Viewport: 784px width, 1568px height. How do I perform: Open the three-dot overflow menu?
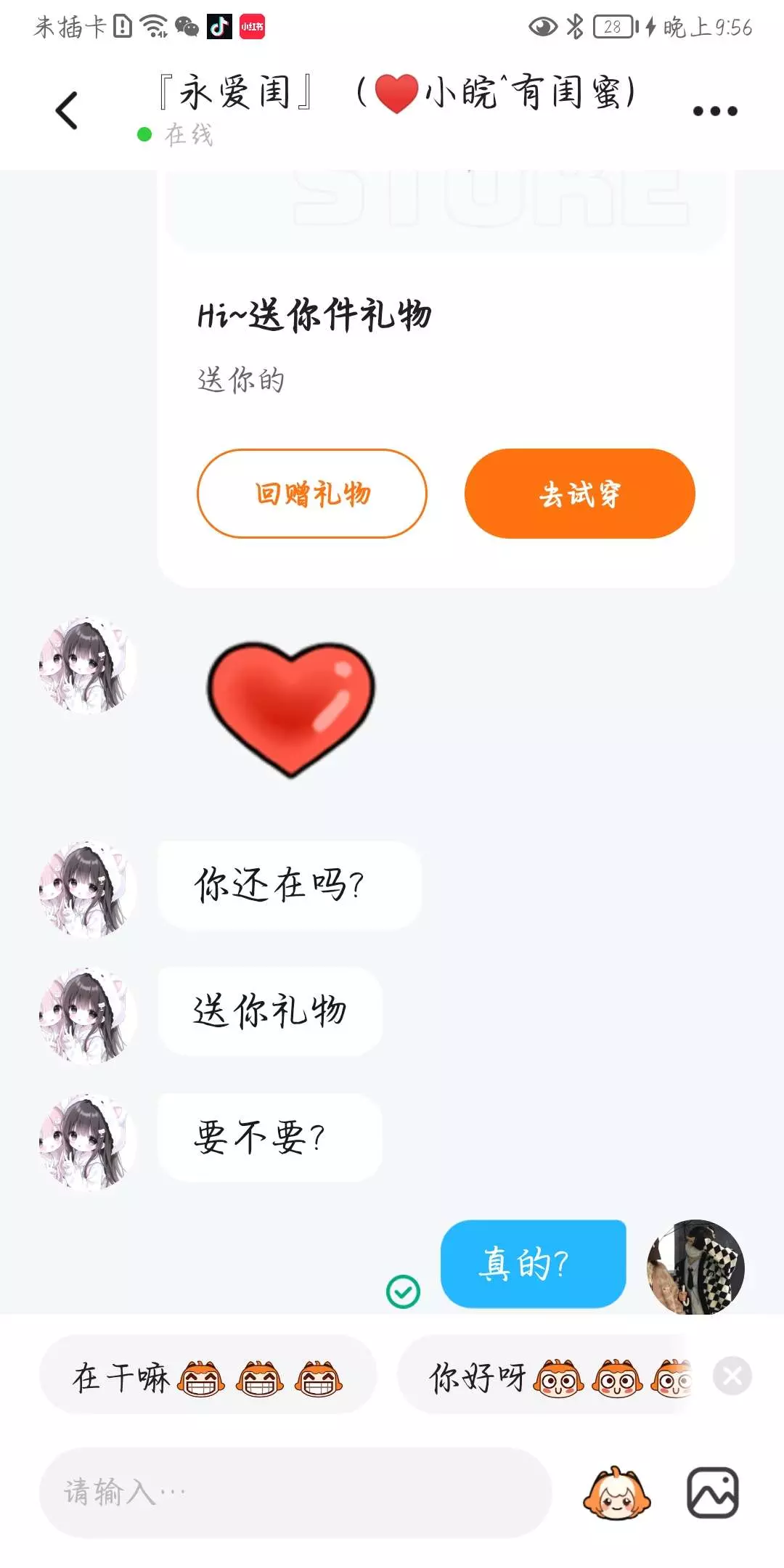pyautogui.click(x=714, y=111)
